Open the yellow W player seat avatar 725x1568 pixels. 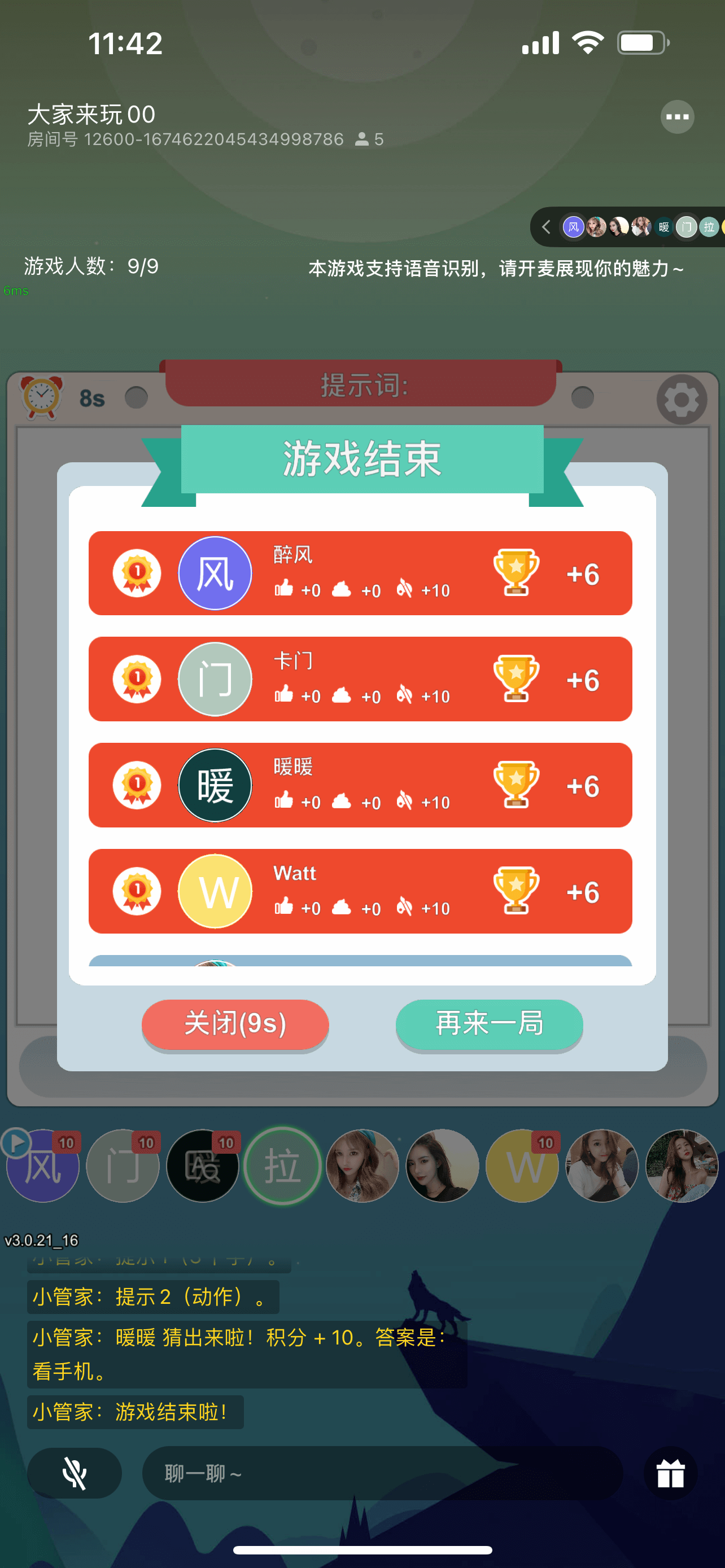click(x=522, y=1166)
